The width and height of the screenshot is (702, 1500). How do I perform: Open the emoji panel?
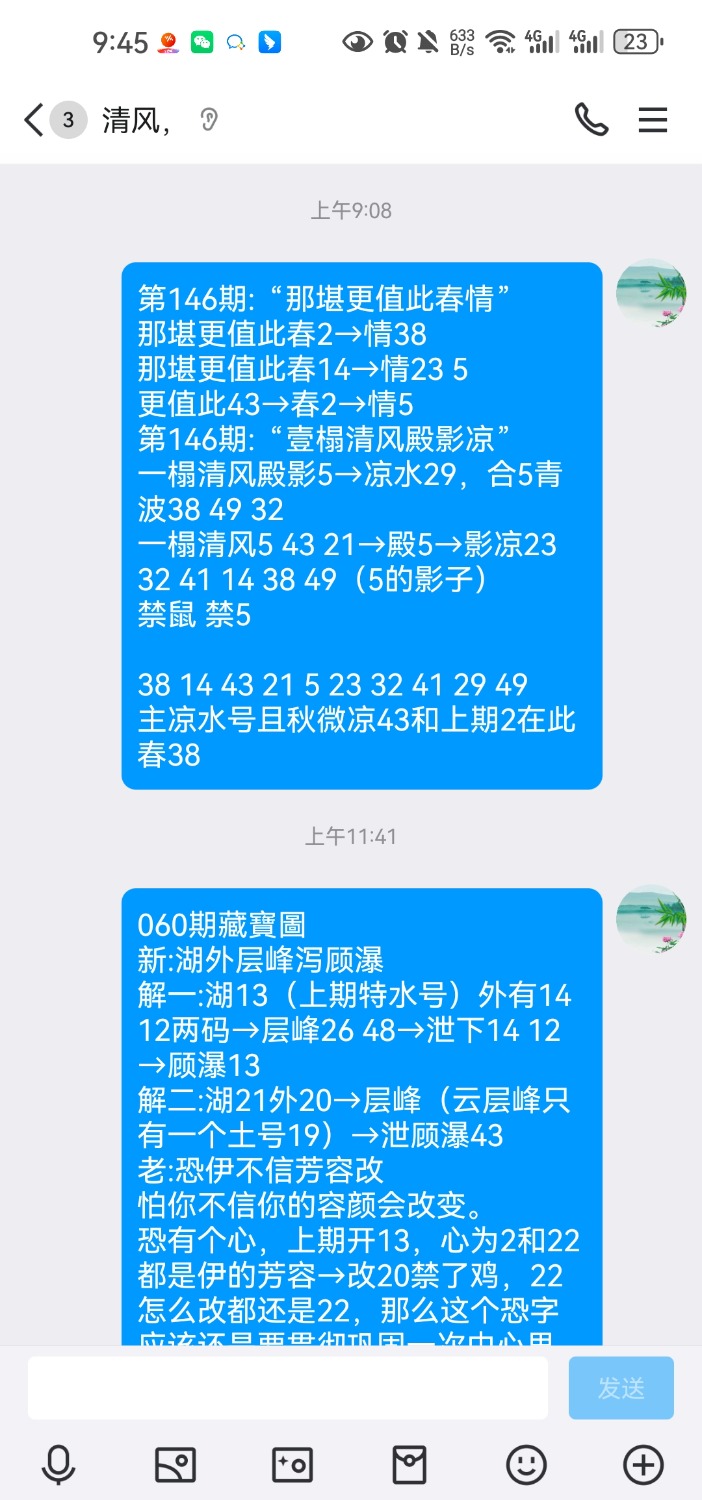pos(526,1465)
